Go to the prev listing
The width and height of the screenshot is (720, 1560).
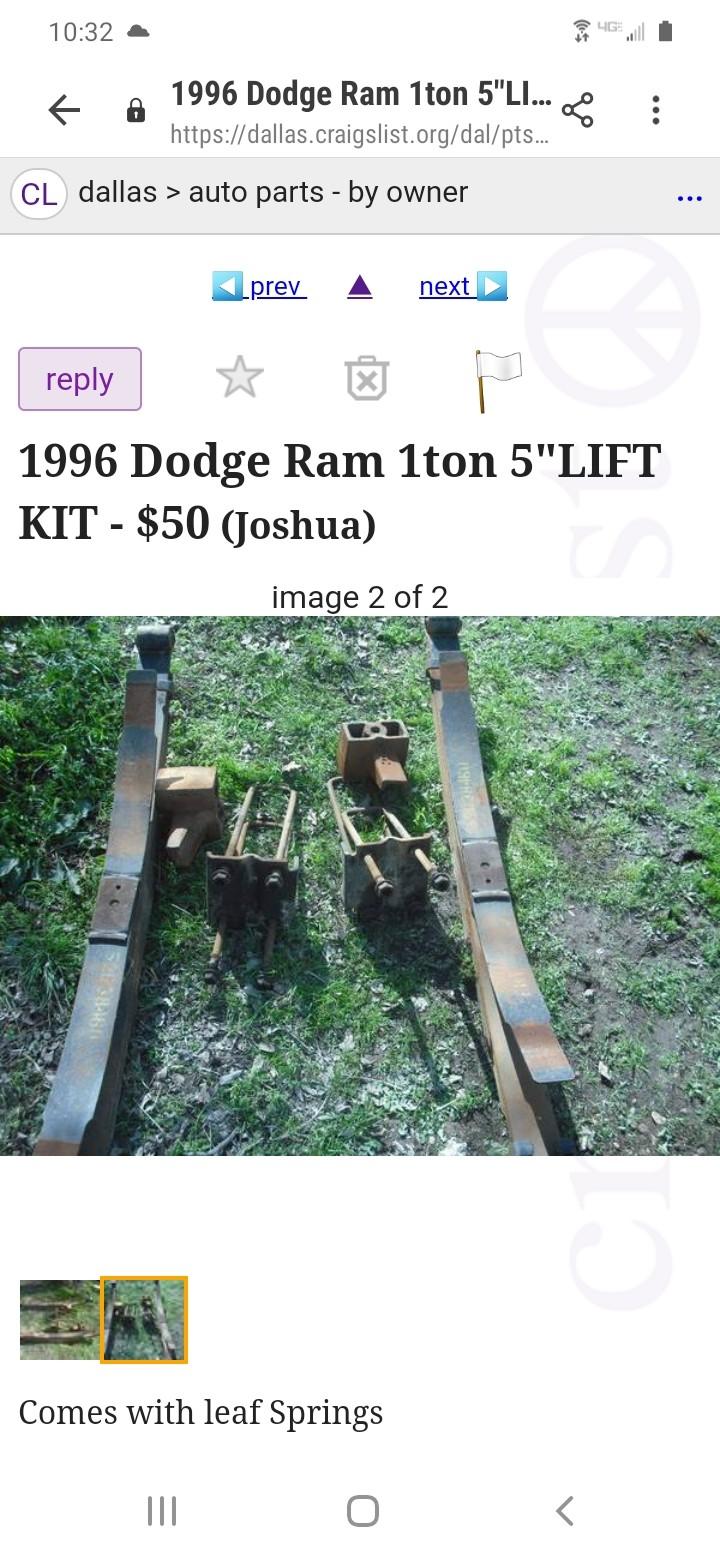pos(259,287)
